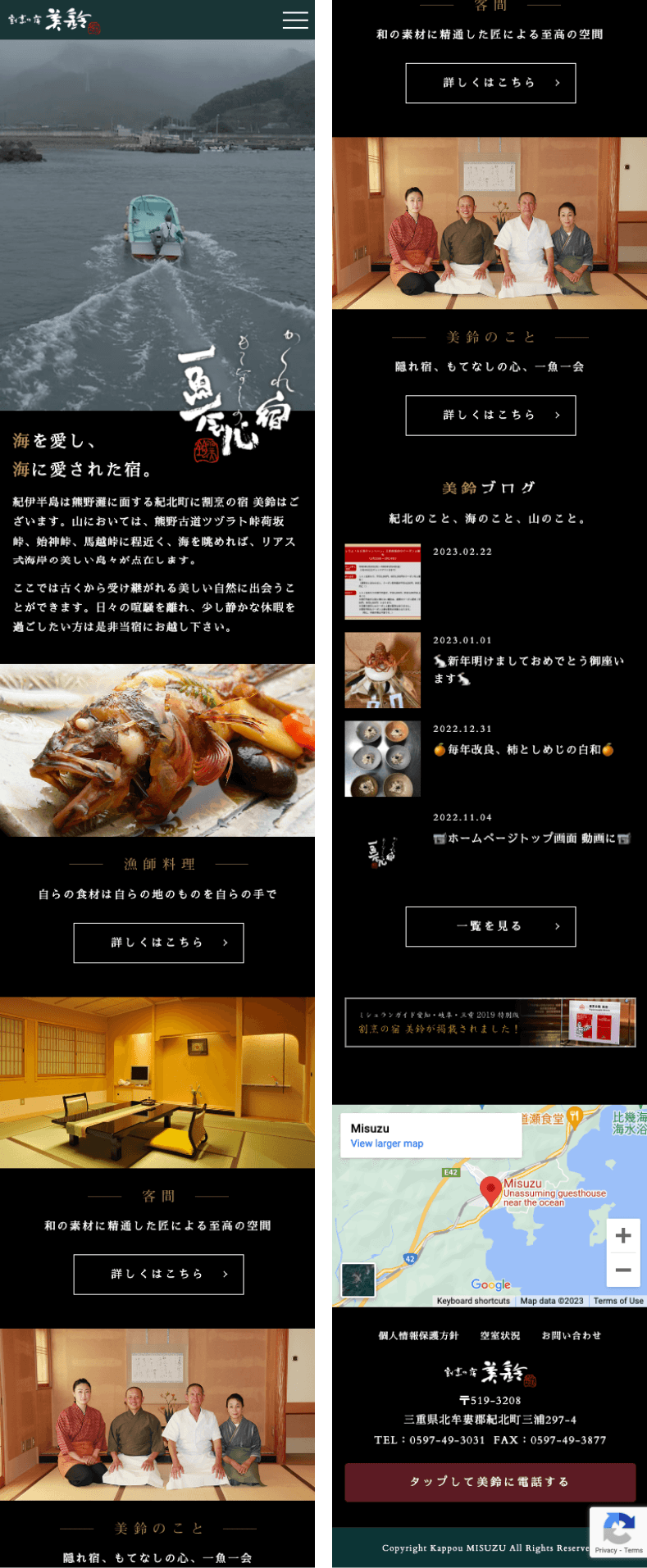Tap タップして美鈴に電話する call button
647x1568 pixels.
point(490,1482)
